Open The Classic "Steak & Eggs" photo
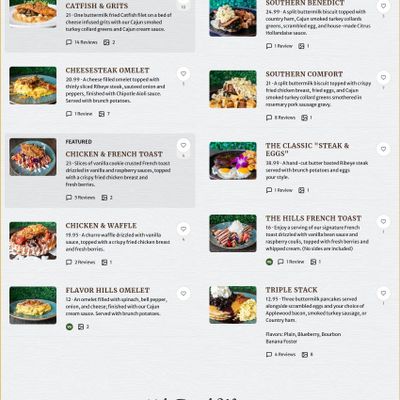The width and height of the screenshot is (400, 400). [x=233, y=161]
